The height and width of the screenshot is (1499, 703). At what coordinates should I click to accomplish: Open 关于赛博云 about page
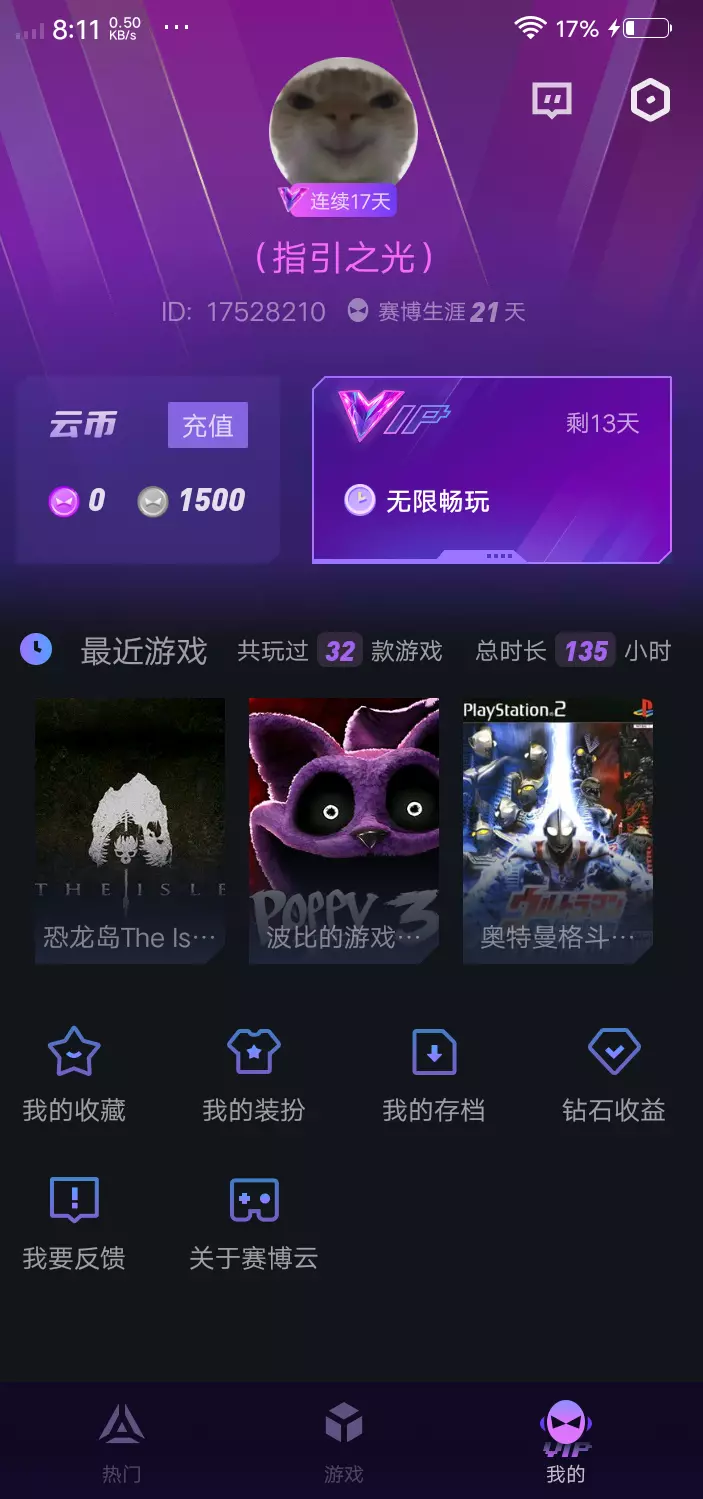(x=254, y=1222)
